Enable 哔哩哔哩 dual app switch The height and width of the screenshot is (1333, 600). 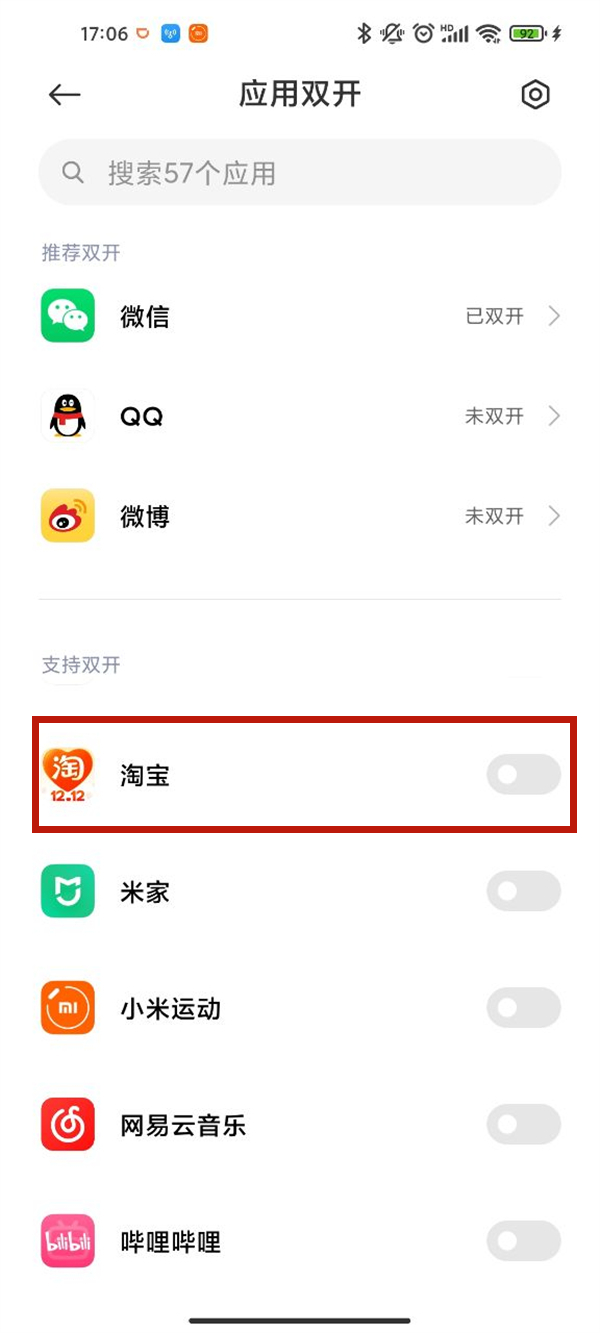pos(523,1242)
